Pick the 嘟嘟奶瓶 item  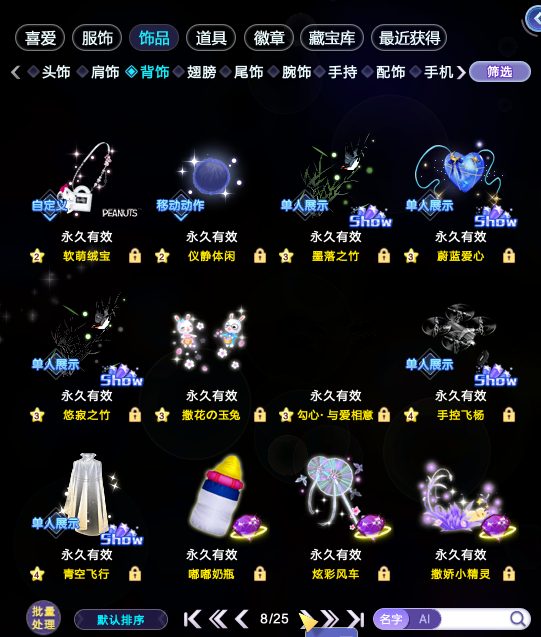click(x=211, y=516)
